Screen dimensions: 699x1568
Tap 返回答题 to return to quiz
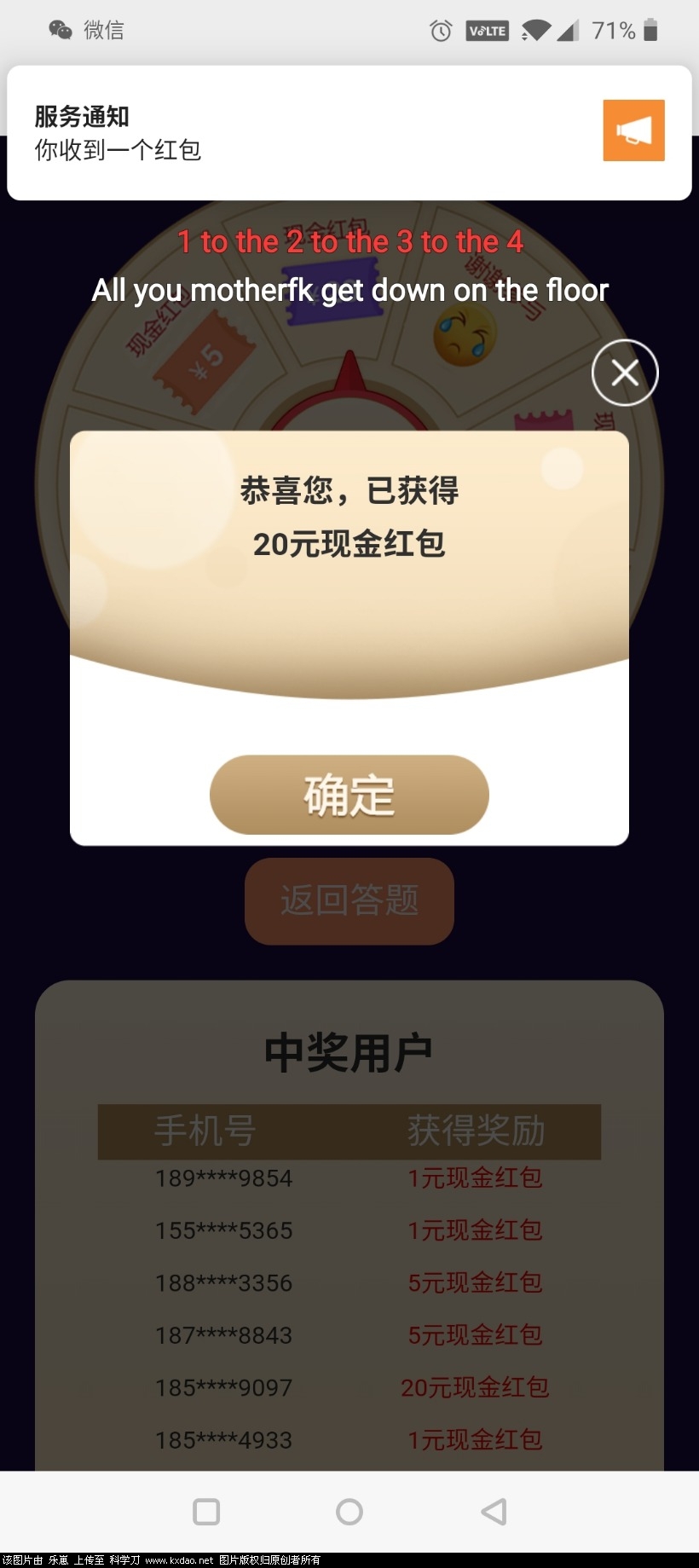349,901
